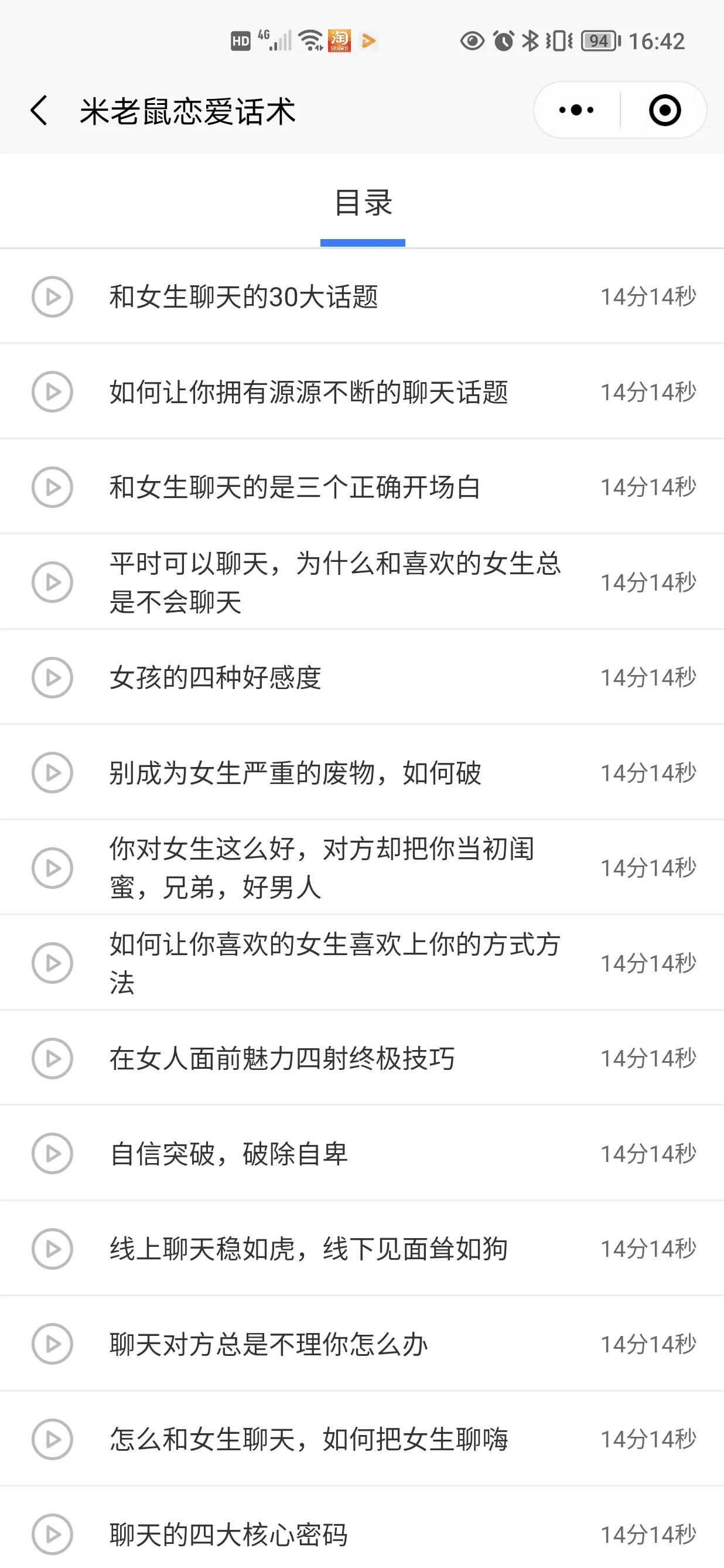Image resolution: width=724 pixels, height=1568 pixels.
Task: Open 和女生聊天的是三个正确开场白 lesson
Action: point(362,487)
